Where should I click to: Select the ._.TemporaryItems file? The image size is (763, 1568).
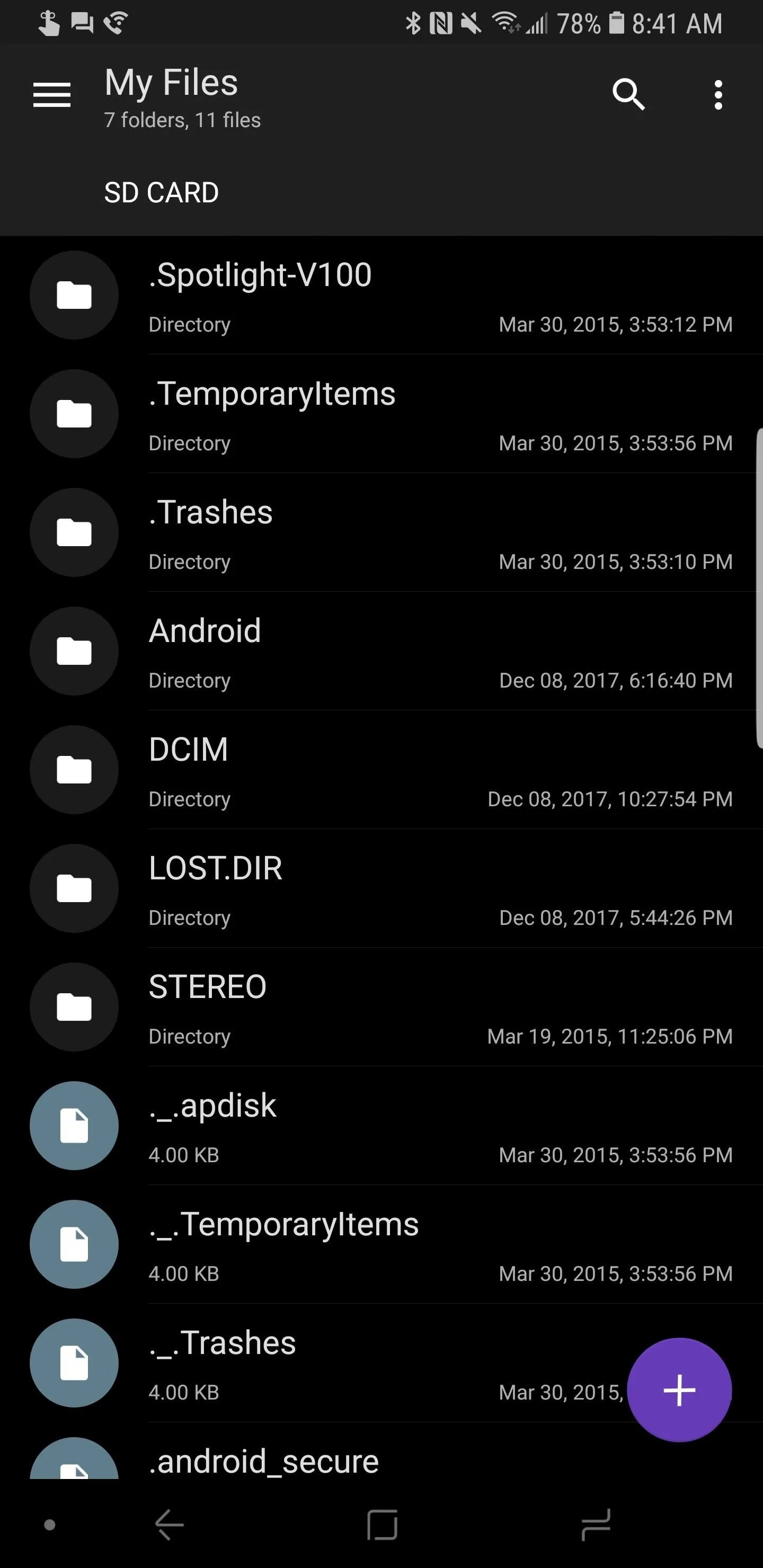381,1245
